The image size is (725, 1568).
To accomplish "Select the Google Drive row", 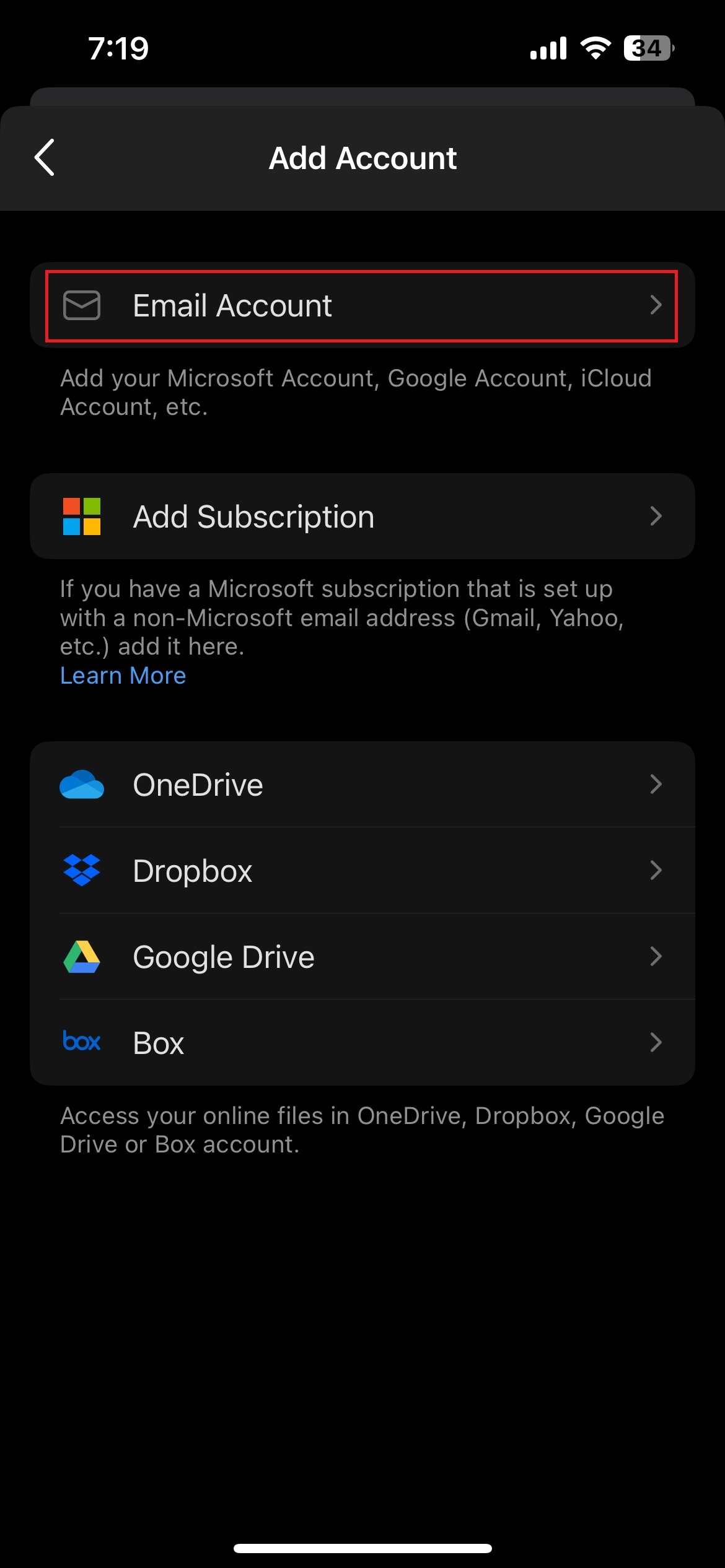I will 362,956.
